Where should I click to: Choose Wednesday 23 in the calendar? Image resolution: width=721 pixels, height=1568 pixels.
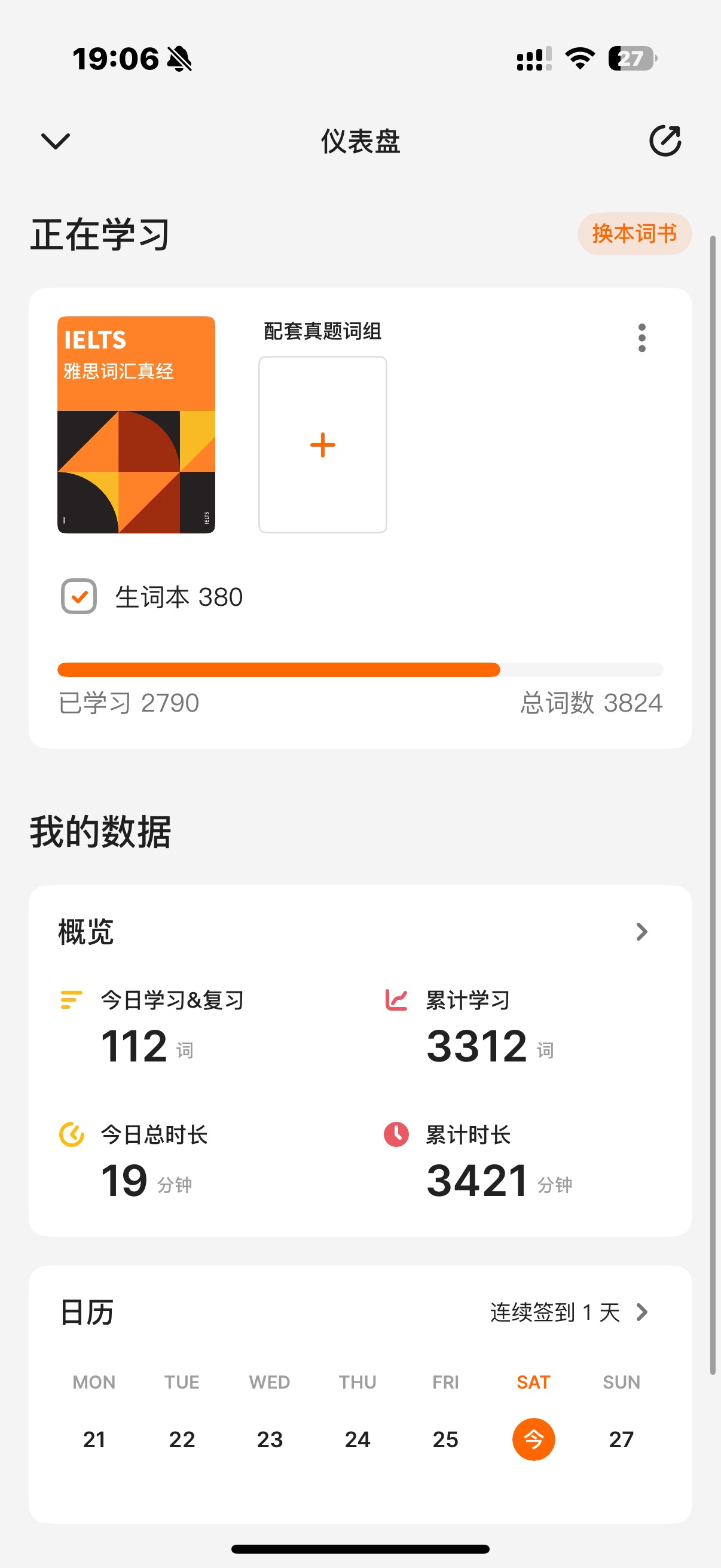pos(270,1439)
